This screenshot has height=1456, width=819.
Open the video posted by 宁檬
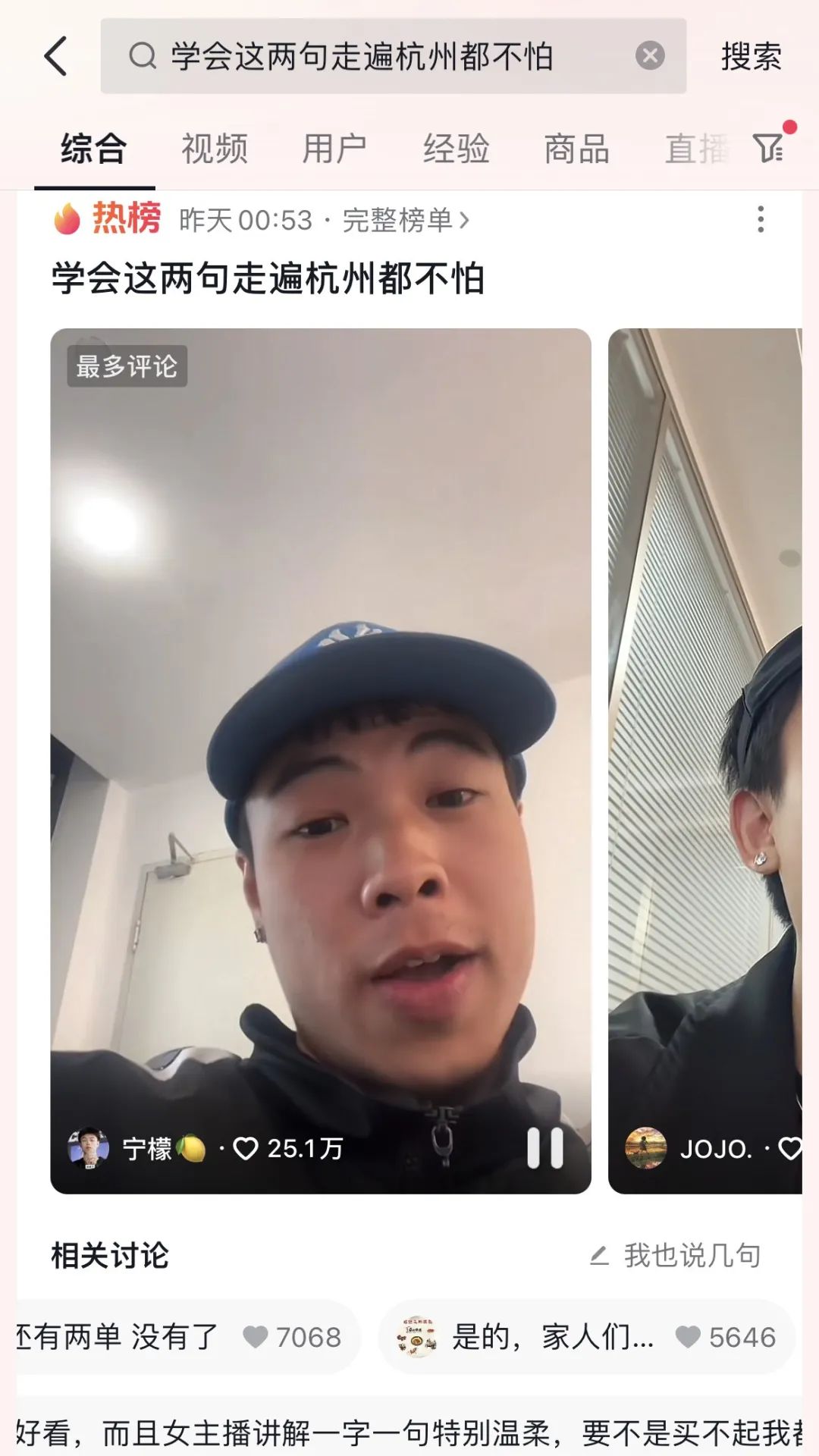click(x=320, y=758)
